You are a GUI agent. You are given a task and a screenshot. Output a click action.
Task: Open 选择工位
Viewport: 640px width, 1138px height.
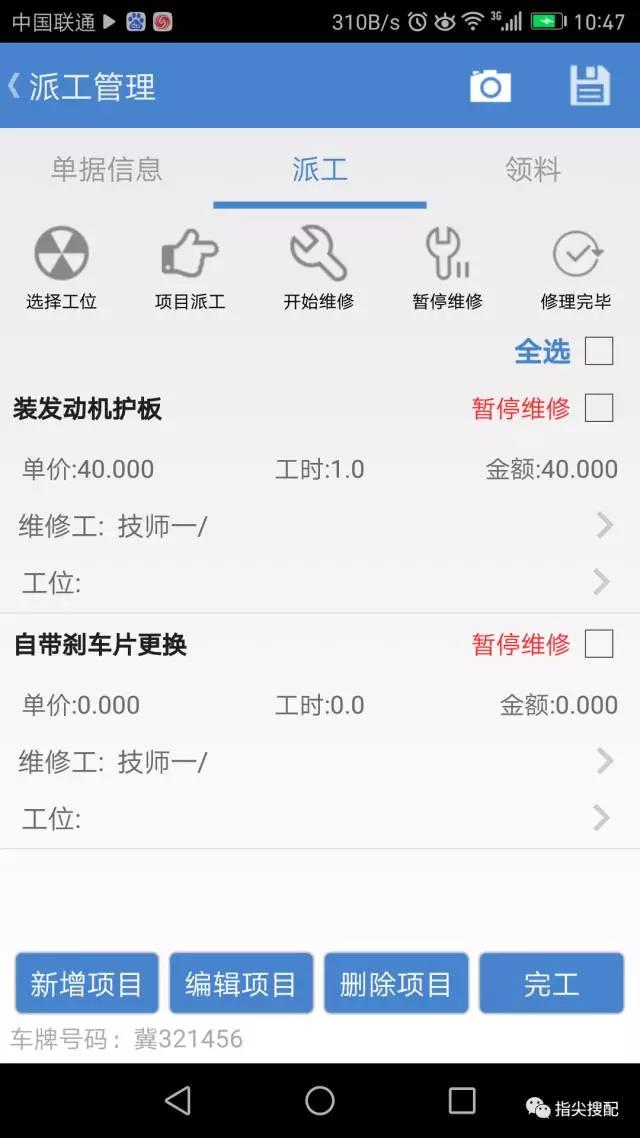coord(62,269)
